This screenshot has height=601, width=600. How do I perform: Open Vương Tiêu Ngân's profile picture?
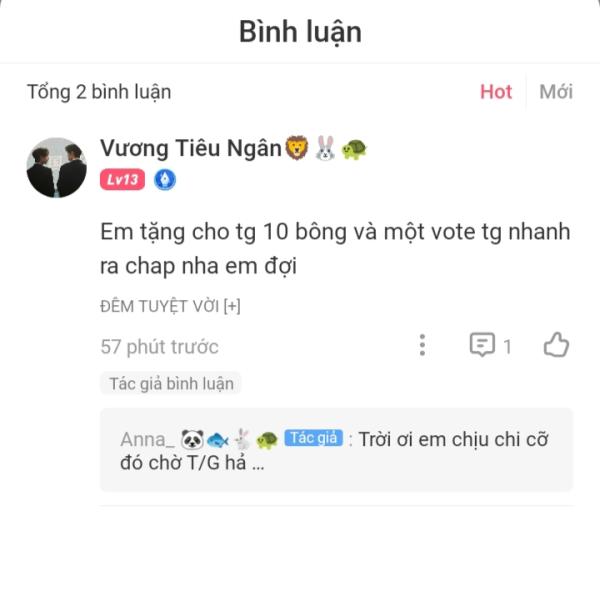click(56, 167)
